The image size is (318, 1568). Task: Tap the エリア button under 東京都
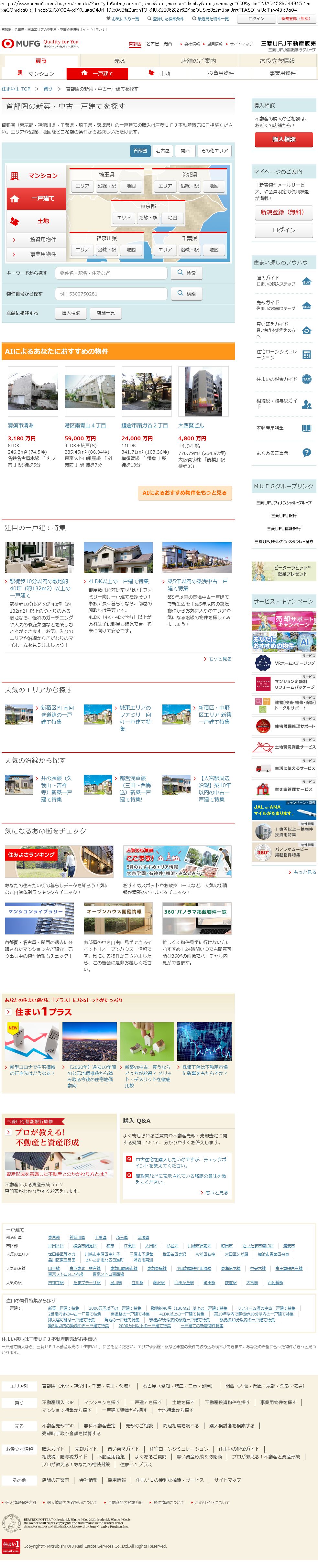pos(124,217)
